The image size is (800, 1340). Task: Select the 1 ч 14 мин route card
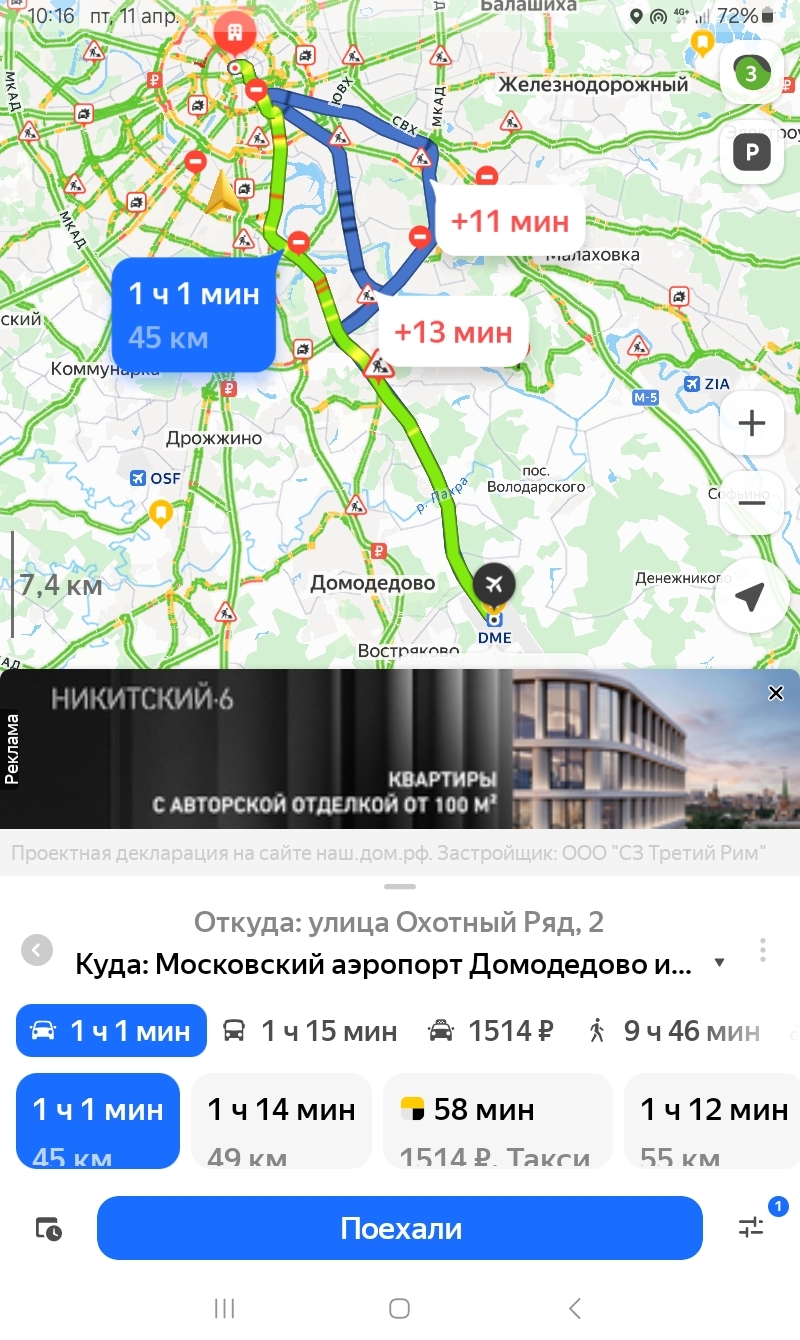tap(281, 1120)
